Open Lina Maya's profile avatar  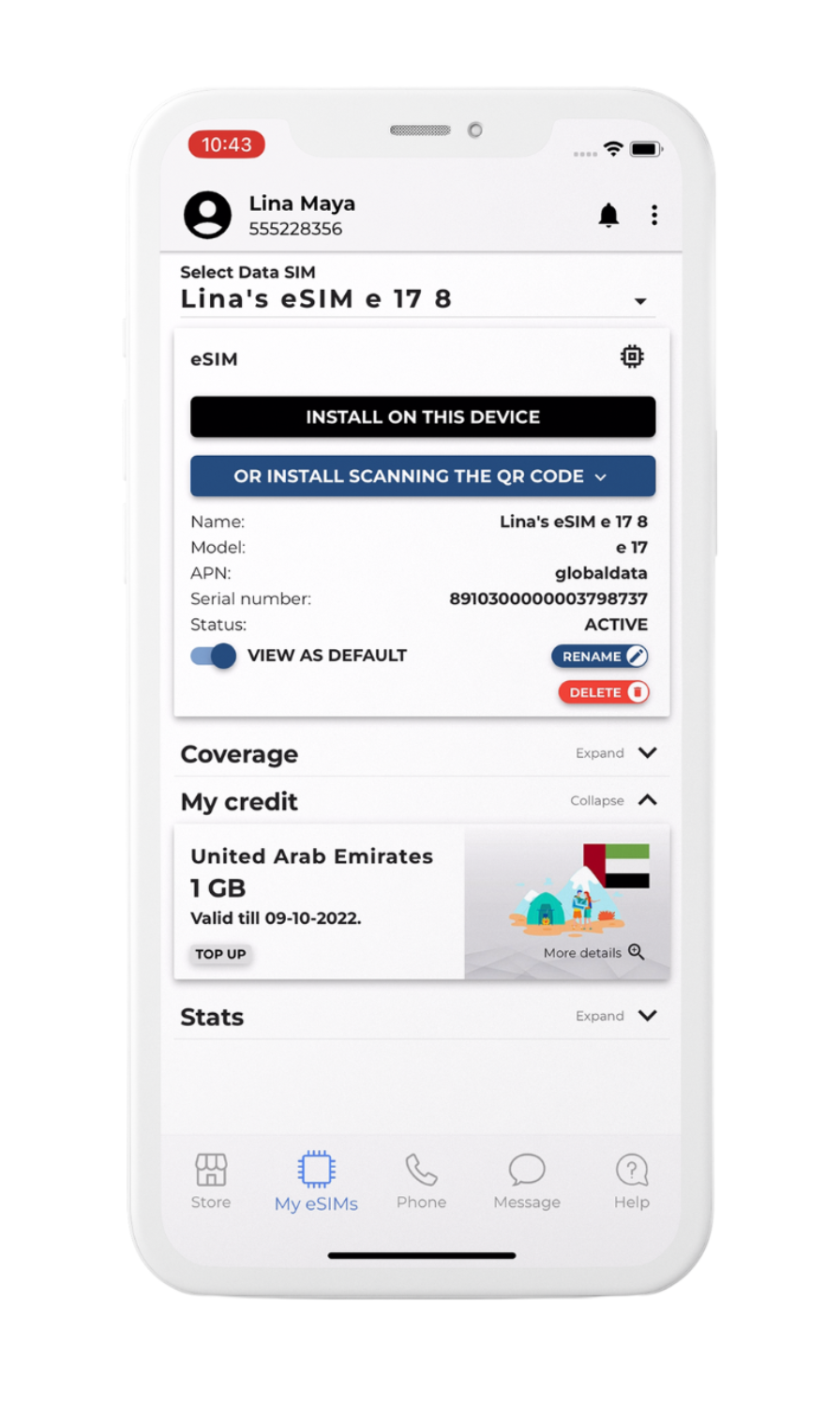[x=207, y=216]
